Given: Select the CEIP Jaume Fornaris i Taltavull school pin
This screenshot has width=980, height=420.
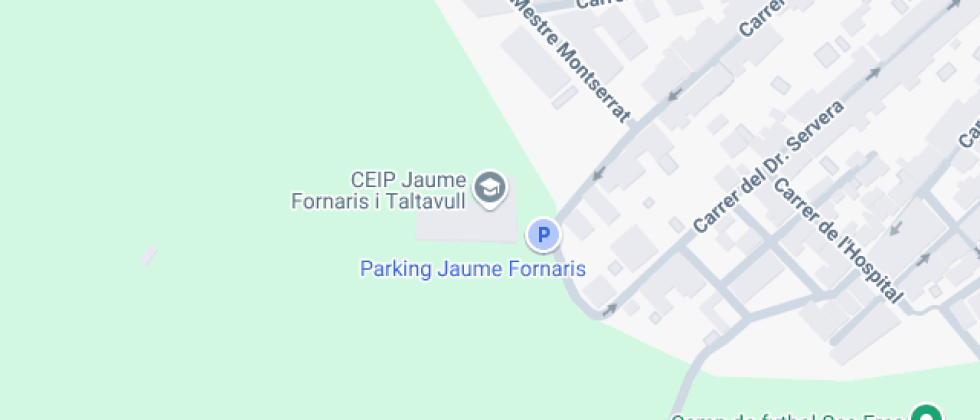Looking at the screenshot, I should (x=490, y=189).
